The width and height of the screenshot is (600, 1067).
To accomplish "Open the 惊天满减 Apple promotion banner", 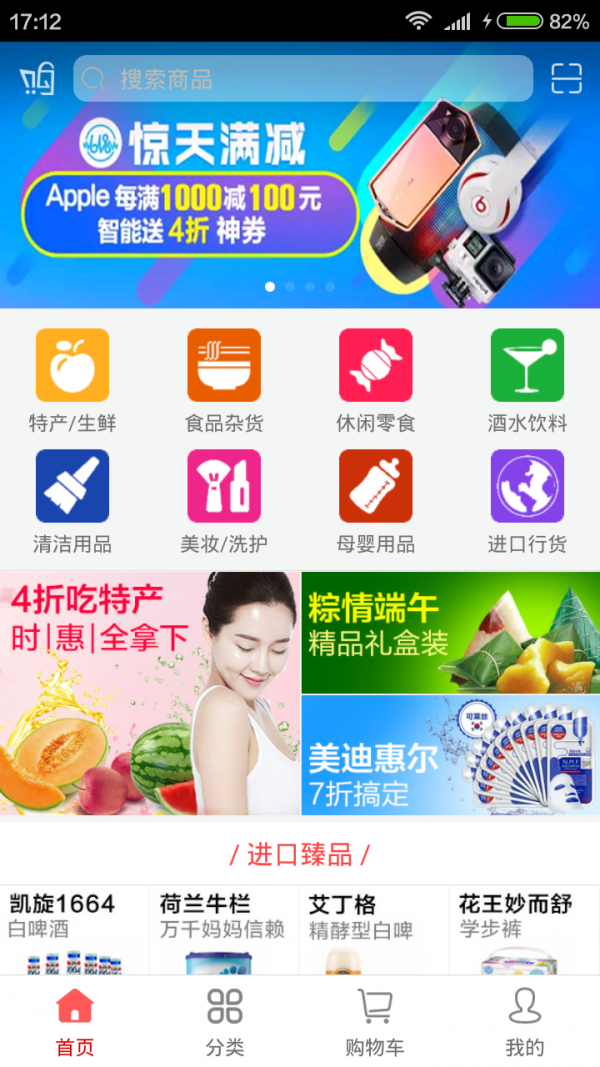I will click(x=300, y=200).
